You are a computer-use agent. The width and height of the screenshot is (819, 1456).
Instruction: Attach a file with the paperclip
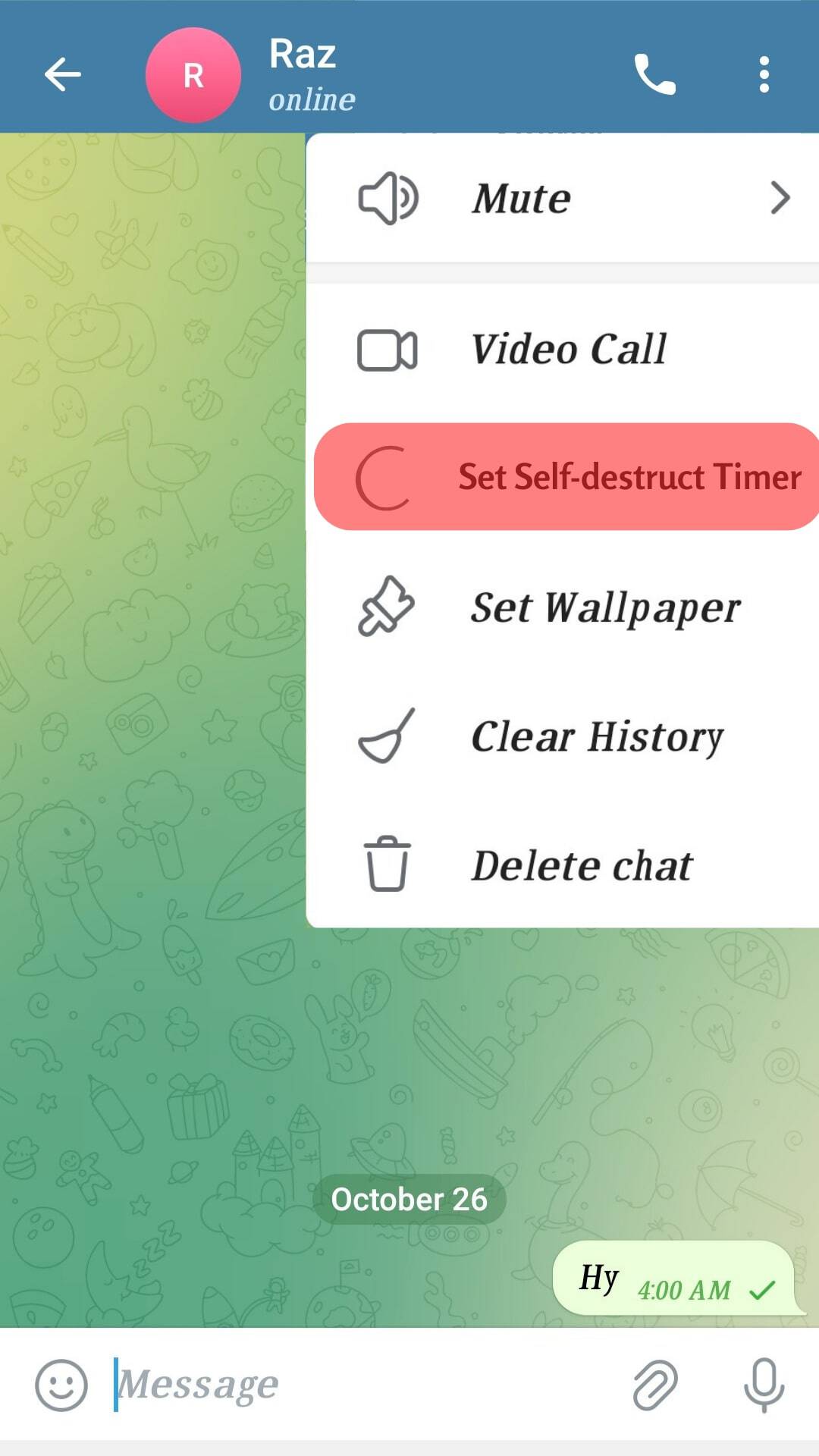[654, 1385]
